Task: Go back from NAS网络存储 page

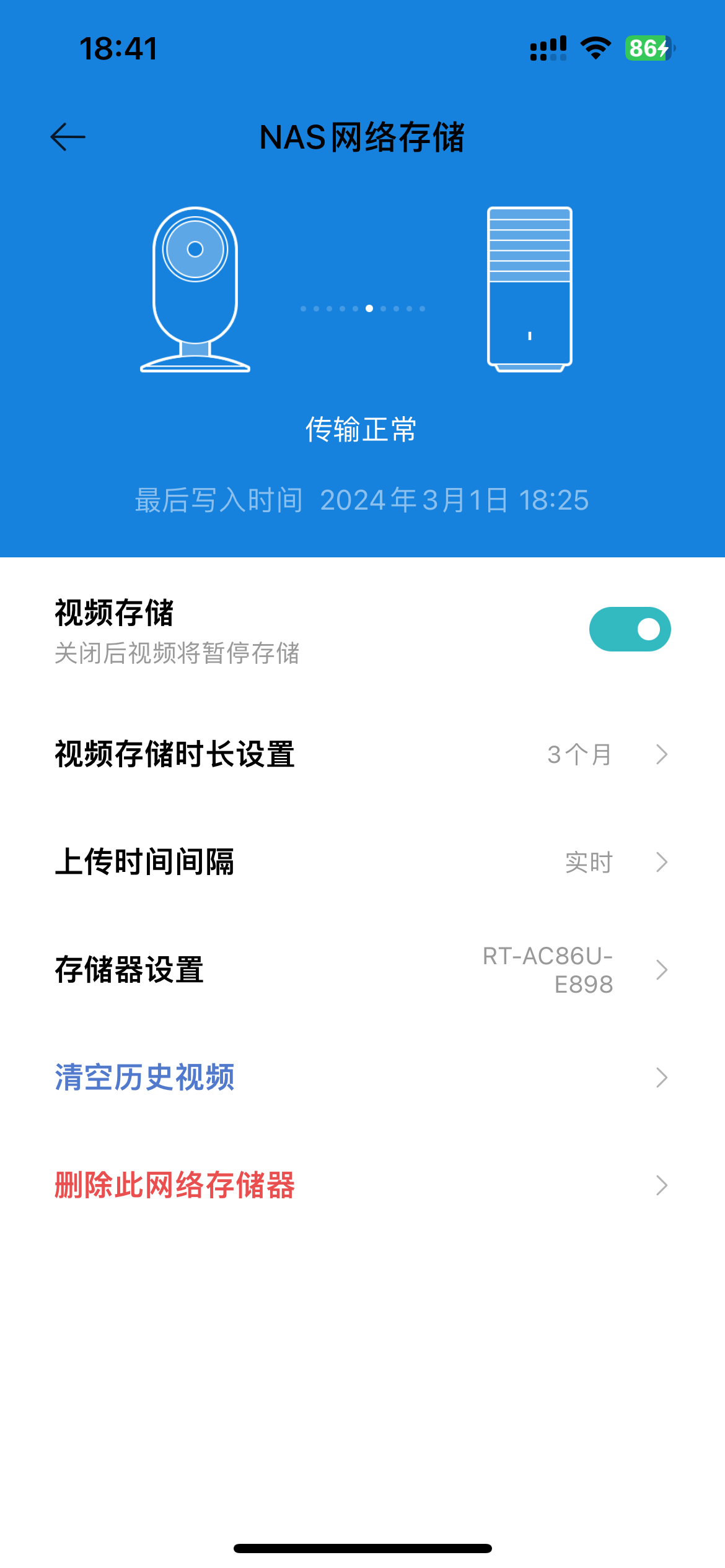Action: click(x=68, y=137)
